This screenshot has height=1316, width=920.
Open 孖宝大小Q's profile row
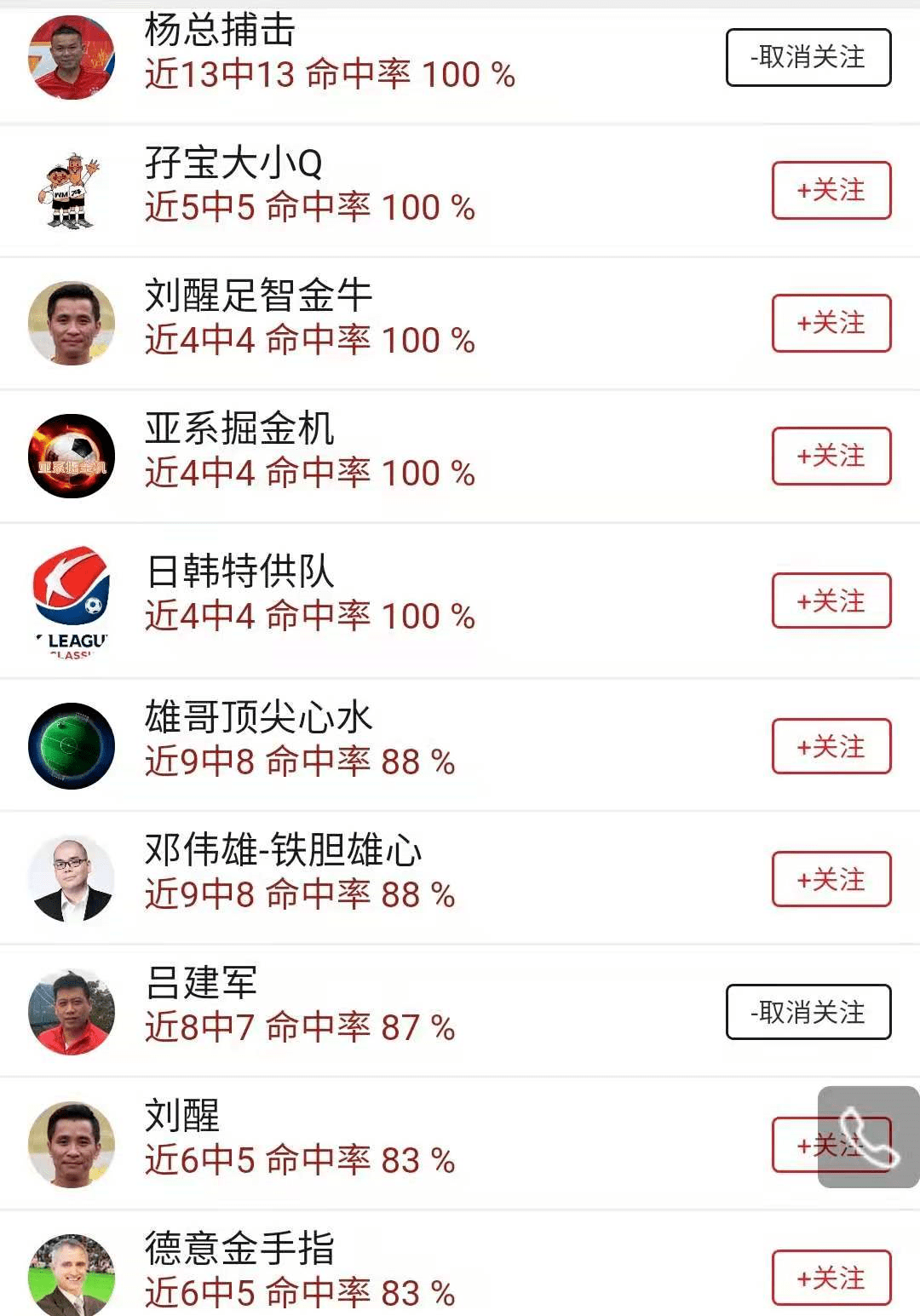pyautogui.click(x=233, y=163)
